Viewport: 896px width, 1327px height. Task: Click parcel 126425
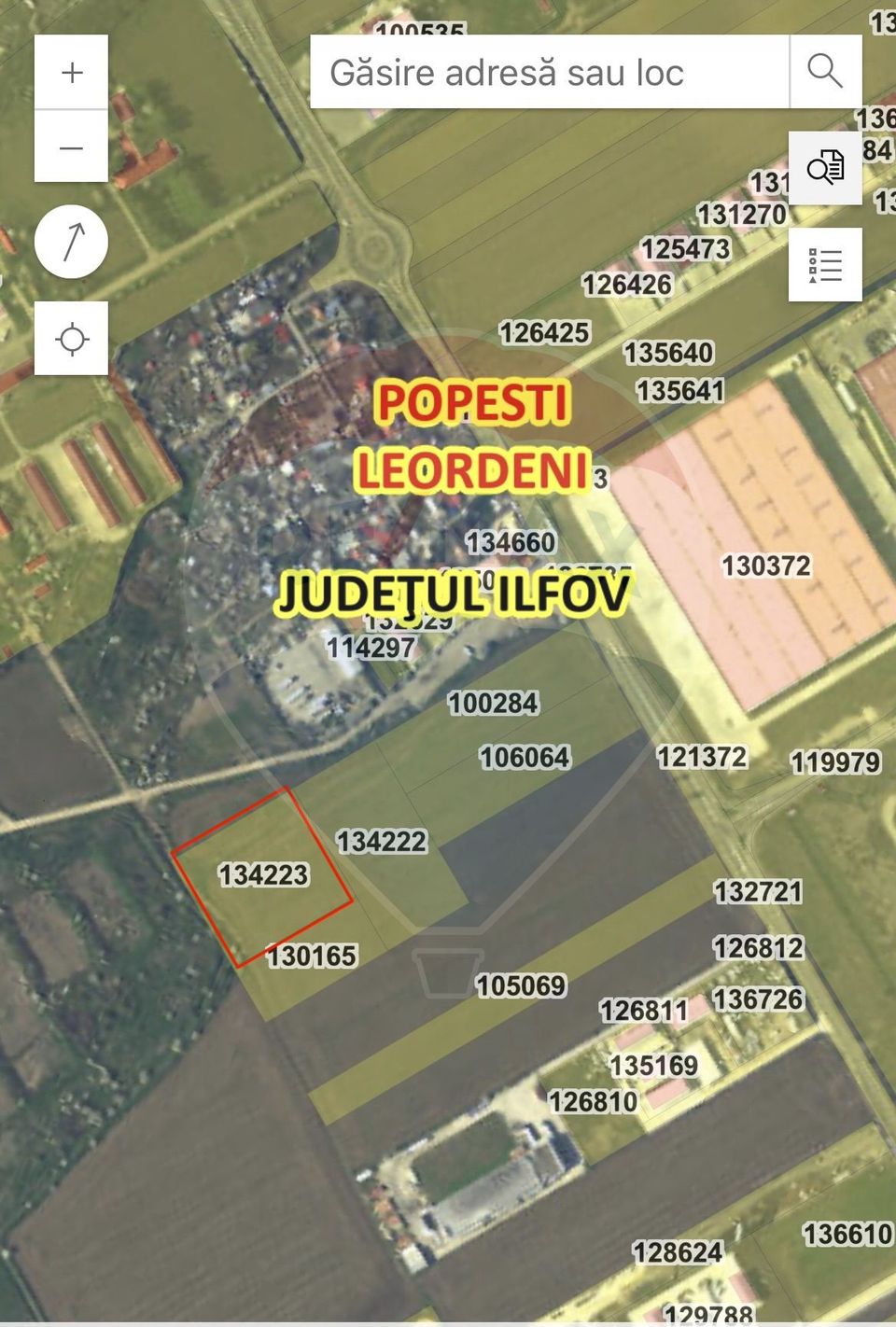pyautogui.click(x=545, y=332)
